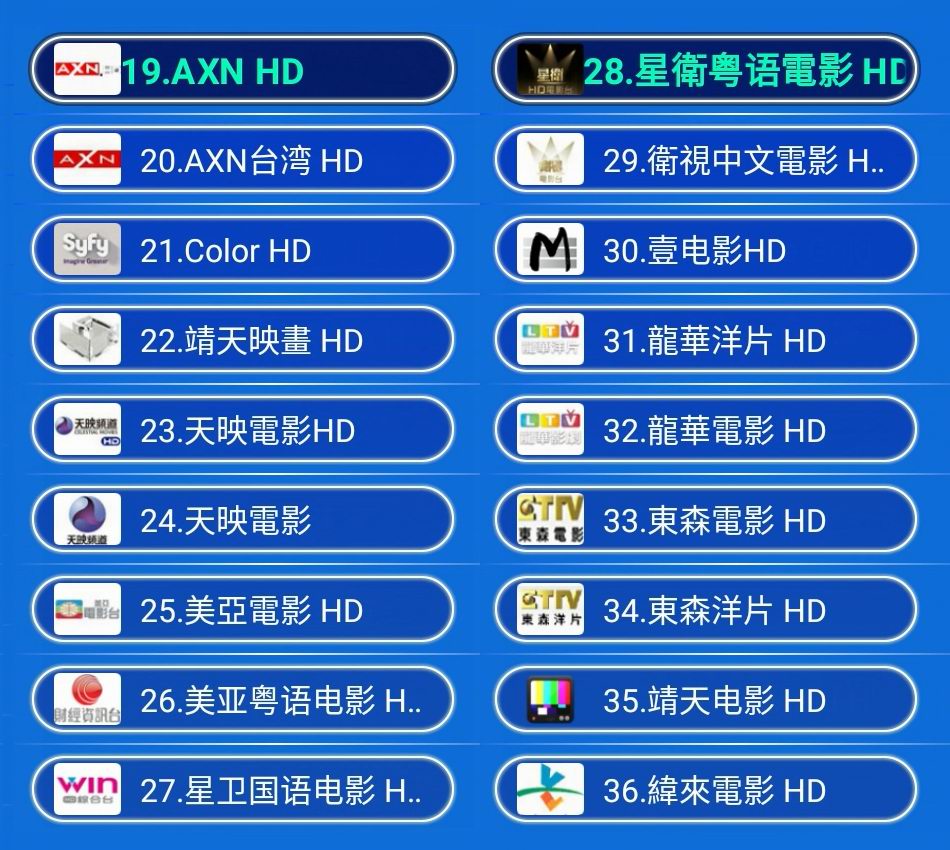Open channel 31 龍華洋片 HD
Image resolution: width=950 pixels, height=850 pixels.
click(x=706, y=340)
